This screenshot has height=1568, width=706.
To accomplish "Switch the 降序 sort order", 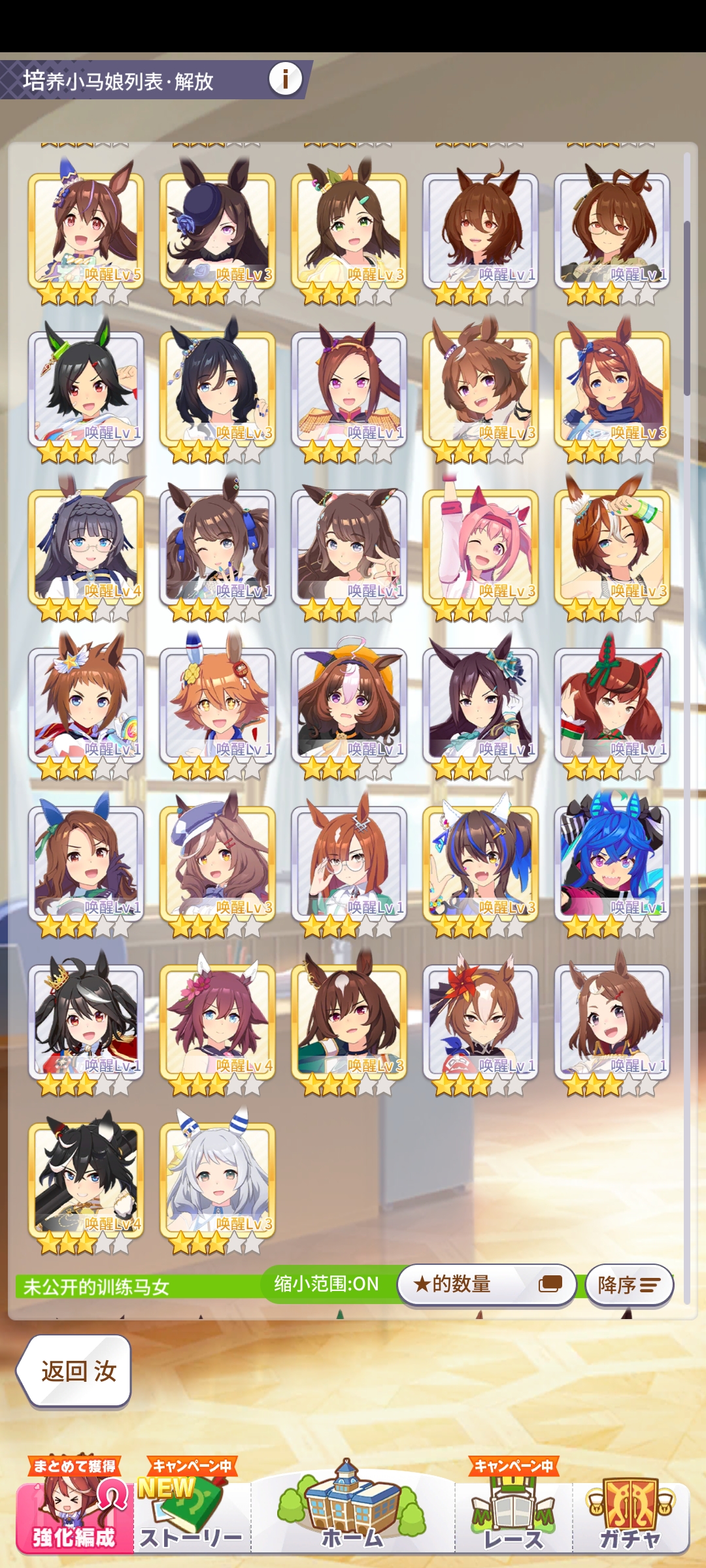I will pyautogui.click(x=629, y=1285).
